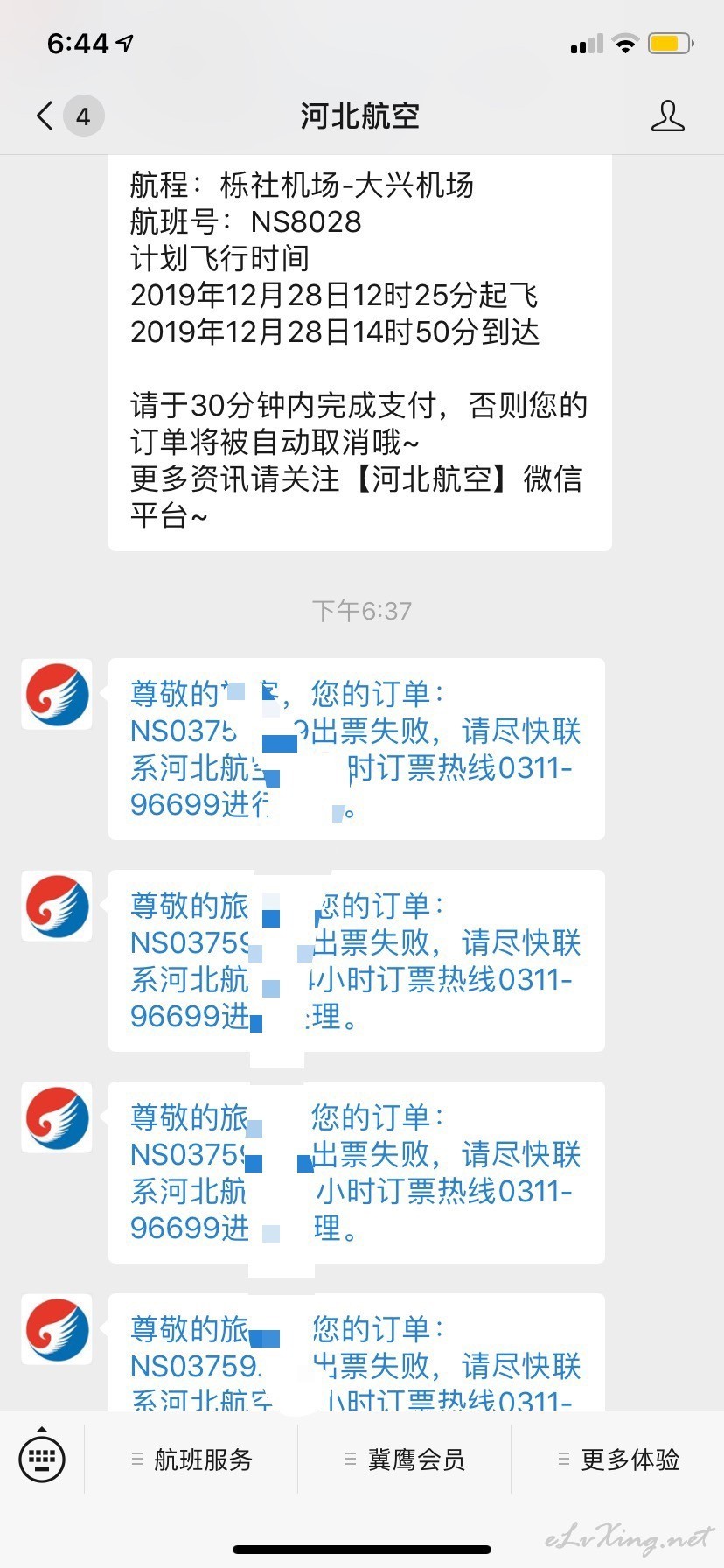The image size is (724, 1568).
Task: Open the 冀鹰会员 menu
Action: (405, 1459)
